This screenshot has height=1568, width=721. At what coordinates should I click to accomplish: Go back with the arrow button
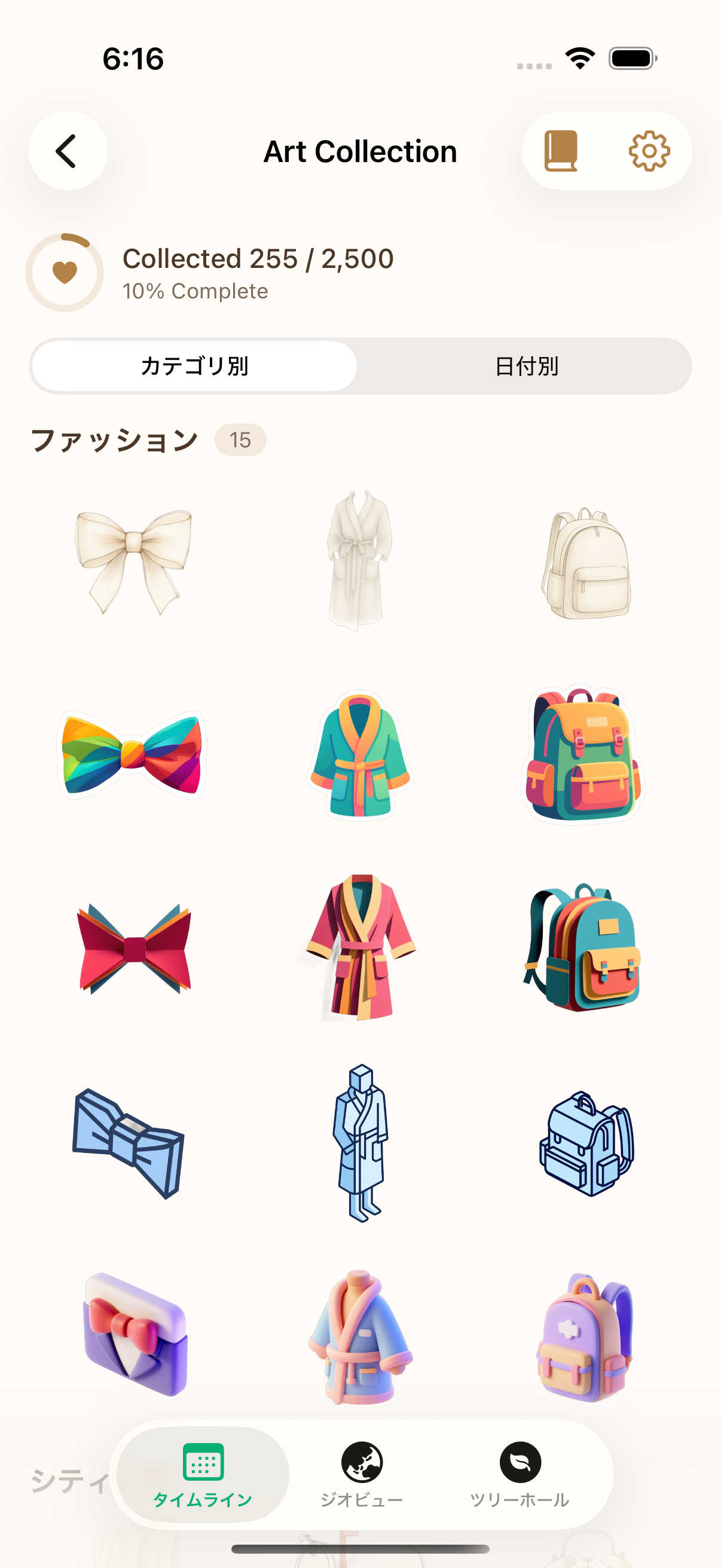[x=68, y=150]
